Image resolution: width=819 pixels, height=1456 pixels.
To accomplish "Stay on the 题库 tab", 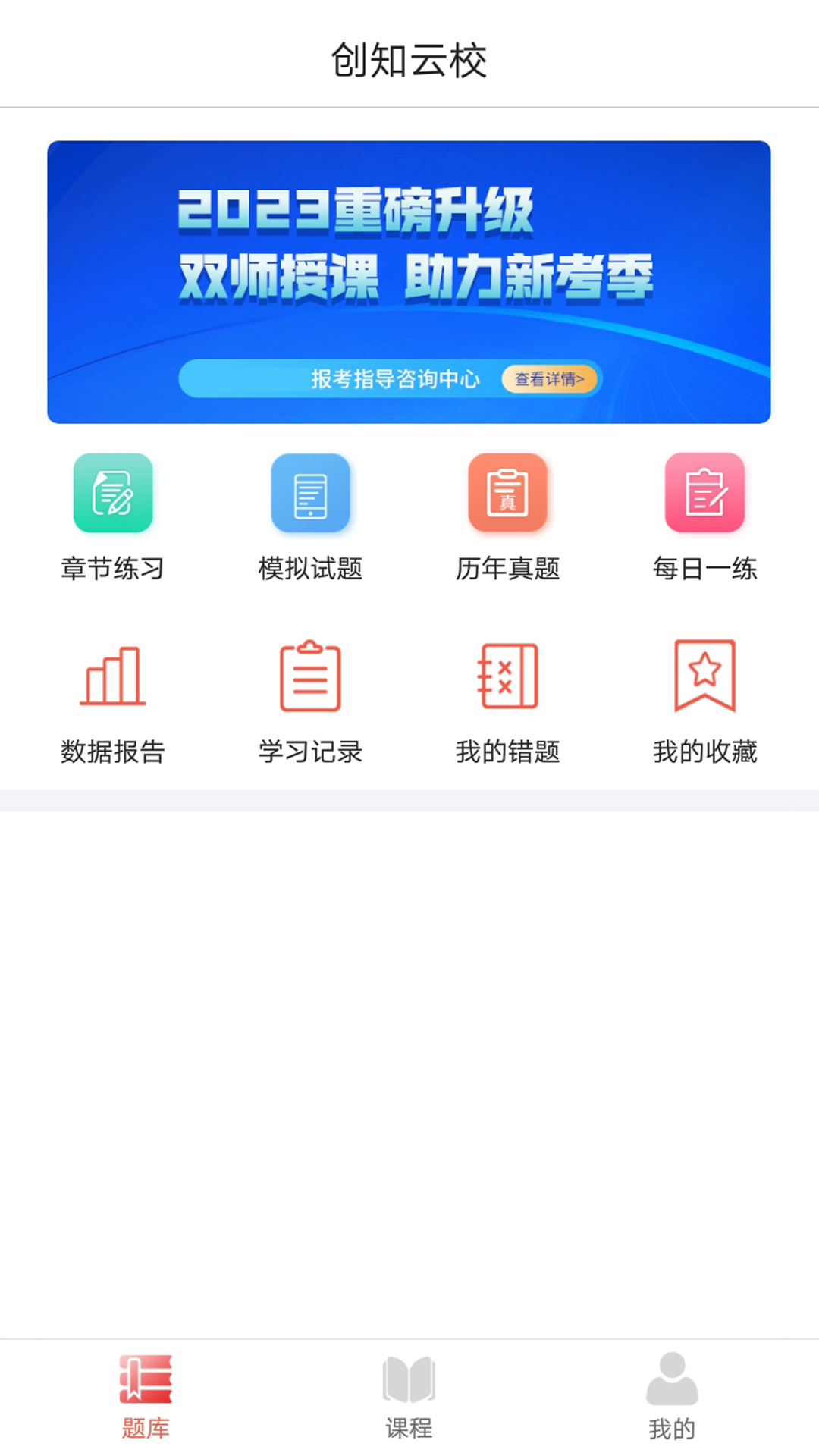I will click(x=147, y=1403).
